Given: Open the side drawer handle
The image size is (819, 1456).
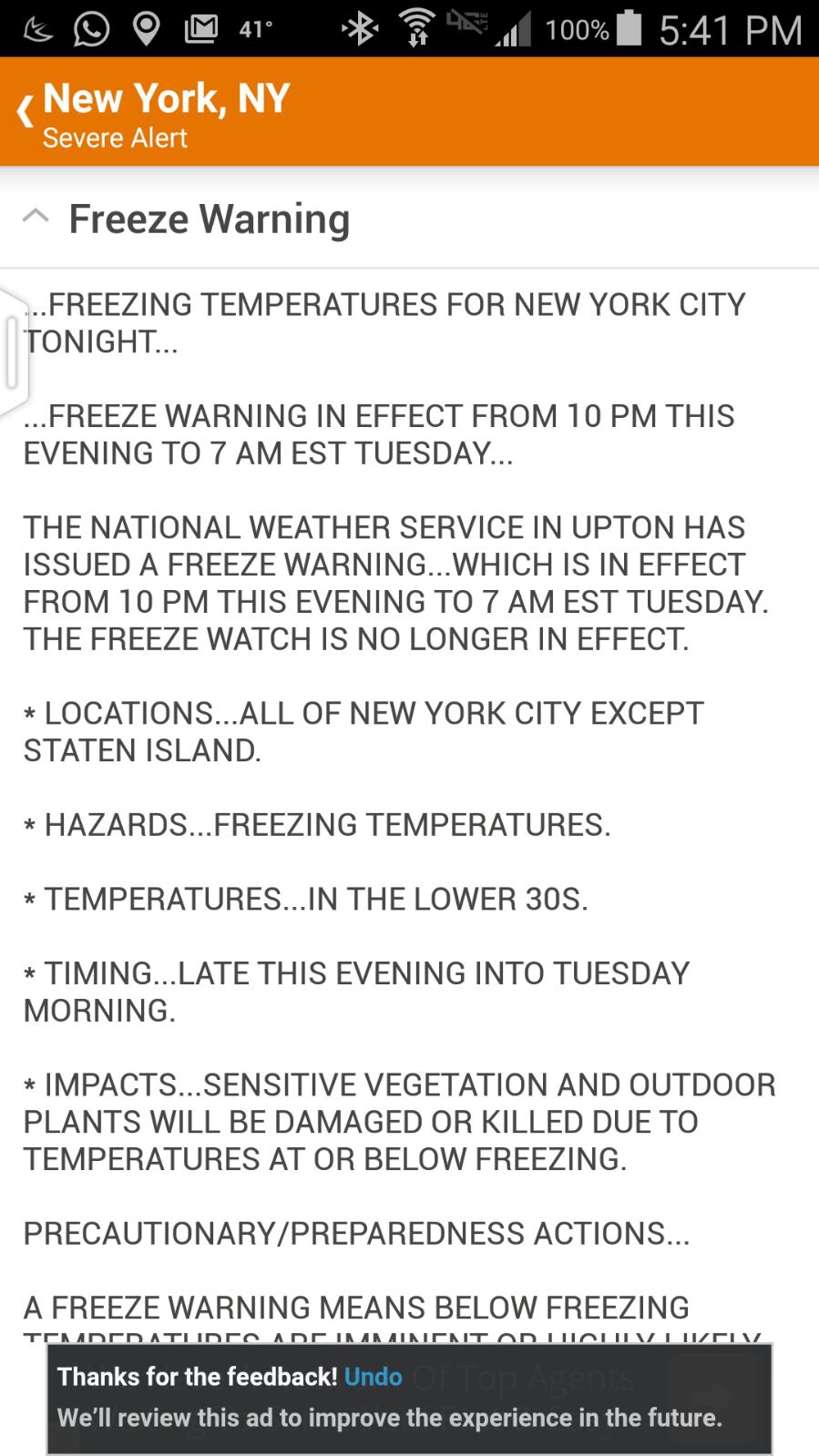Looking at the screenshot, I should point(13,352).
